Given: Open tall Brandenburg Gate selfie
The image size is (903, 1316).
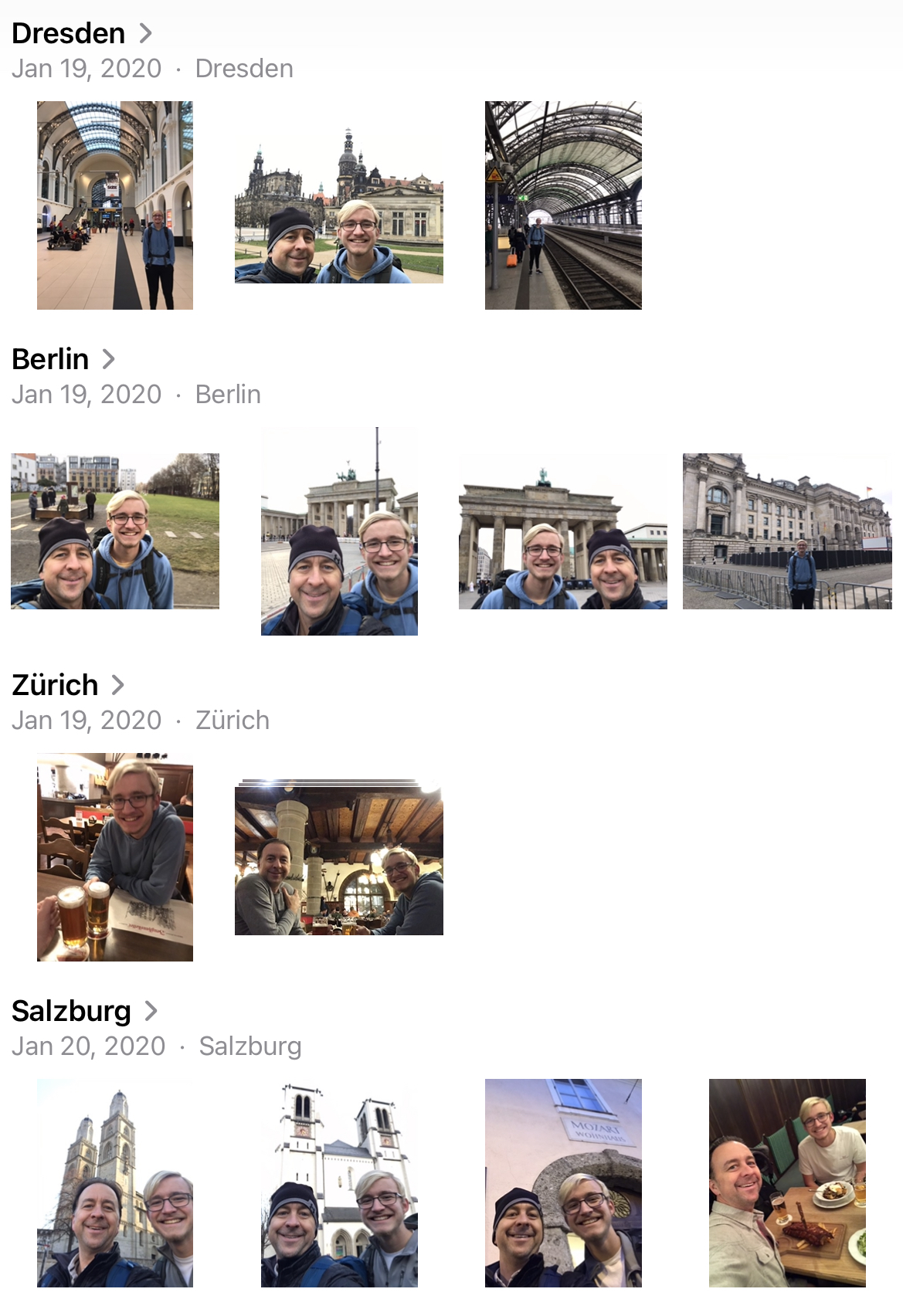Looking at the screenshot, I should tap(339, 531).
